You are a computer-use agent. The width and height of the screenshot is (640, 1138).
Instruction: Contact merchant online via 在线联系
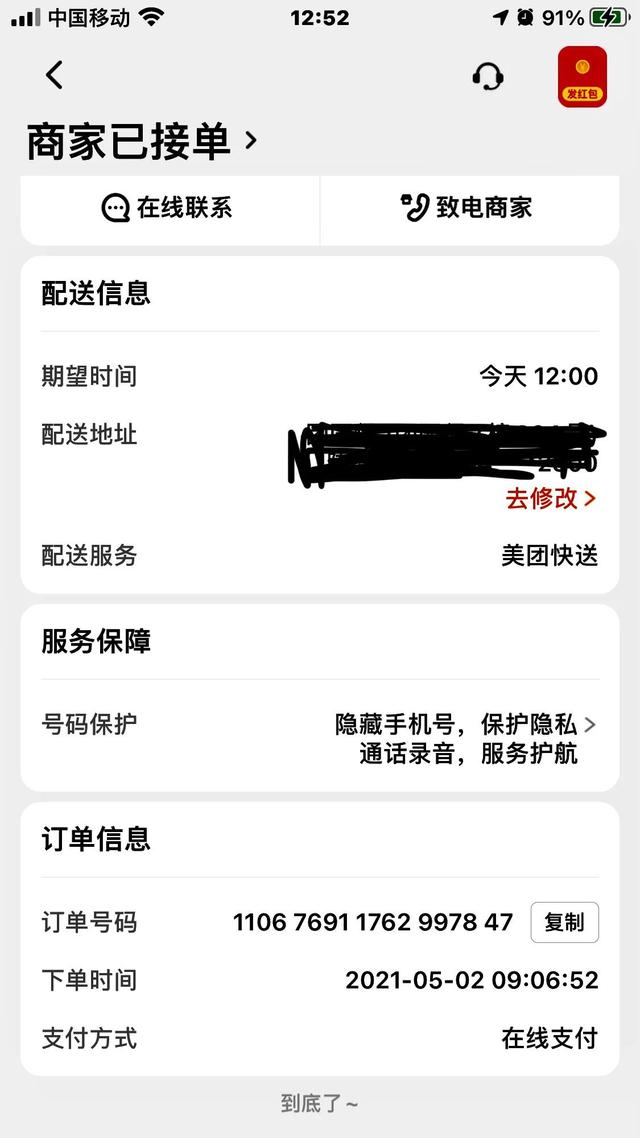click(168, 208)
